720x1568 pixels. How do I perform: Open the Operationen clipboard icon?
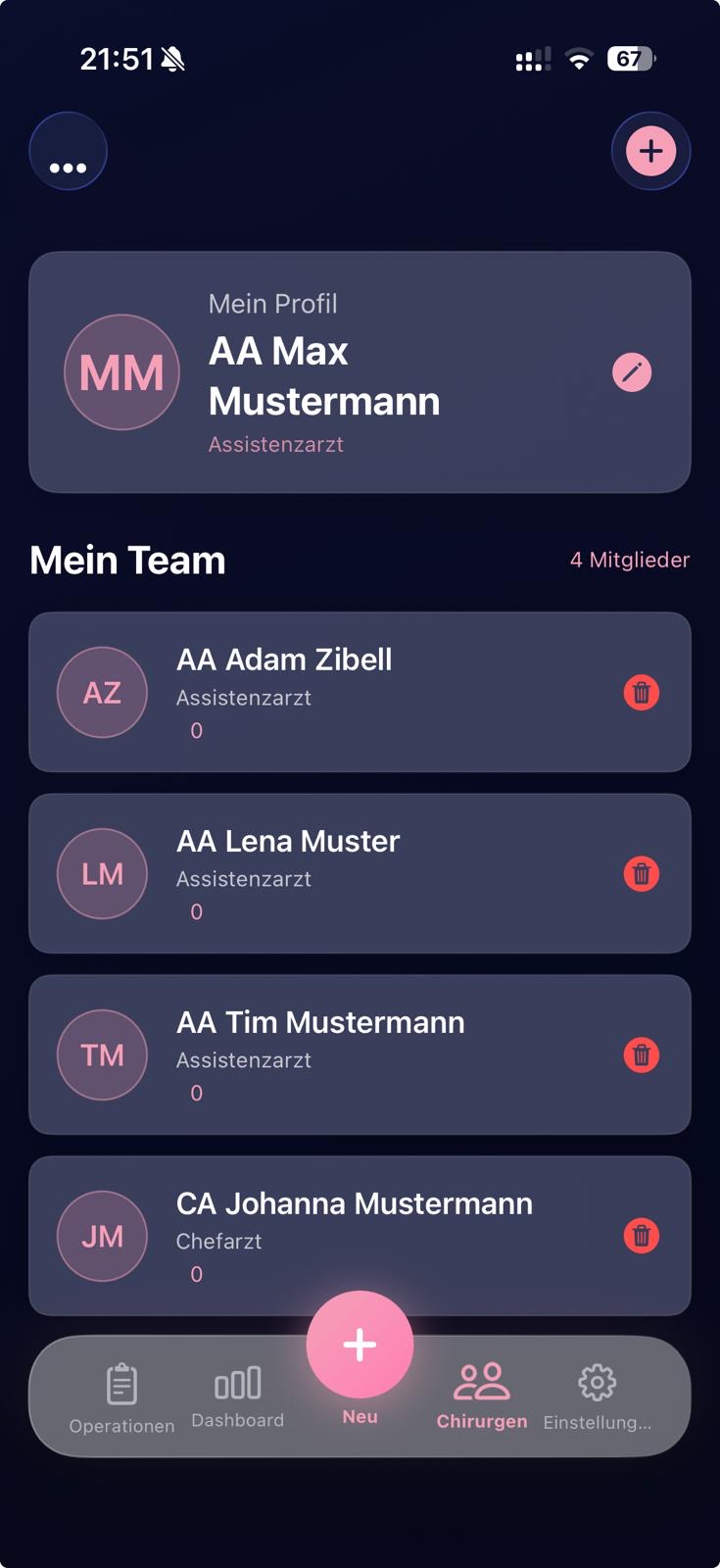[x=121, y=1382]
